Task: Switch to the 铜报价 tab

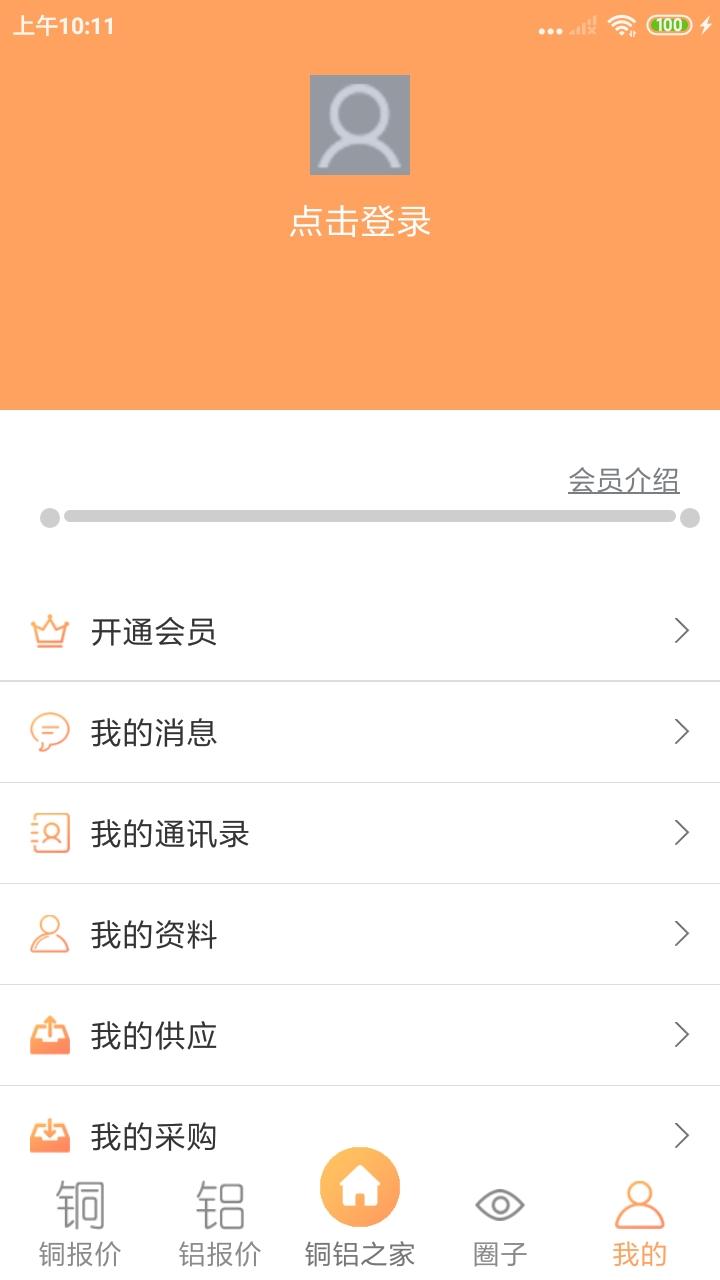Action: click(80, 1224)
